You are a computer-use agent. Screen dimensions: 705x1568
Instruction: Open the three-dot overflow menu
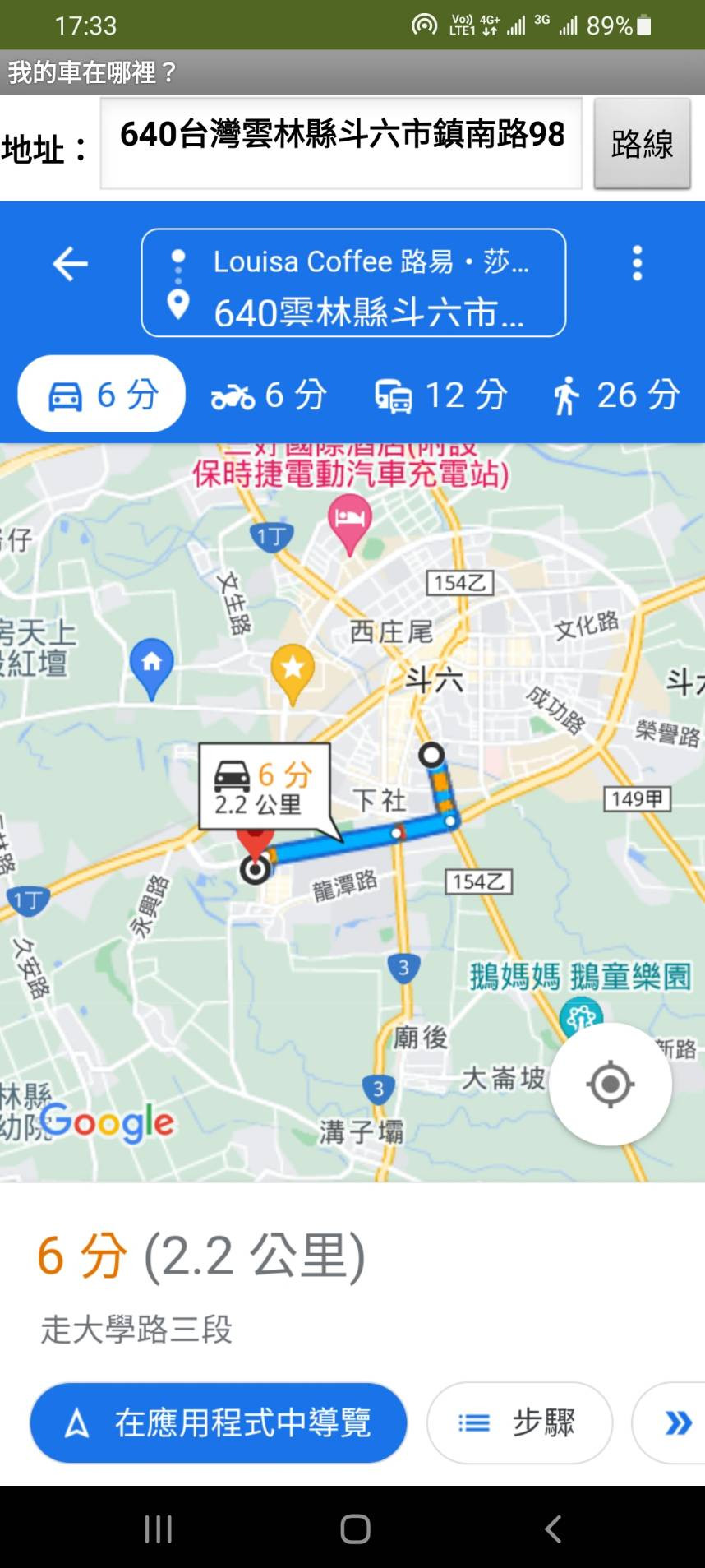[x=637, y=264]
